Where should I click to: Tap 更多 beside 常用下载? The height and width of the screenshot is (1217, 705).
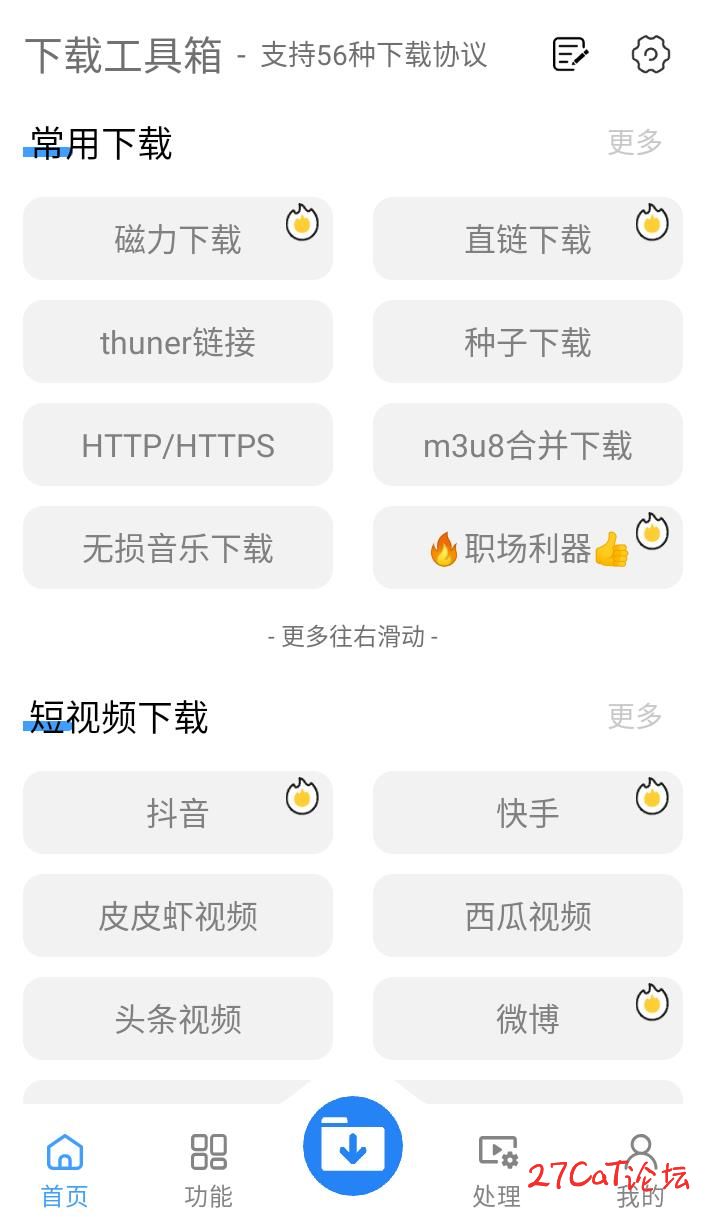635,142
